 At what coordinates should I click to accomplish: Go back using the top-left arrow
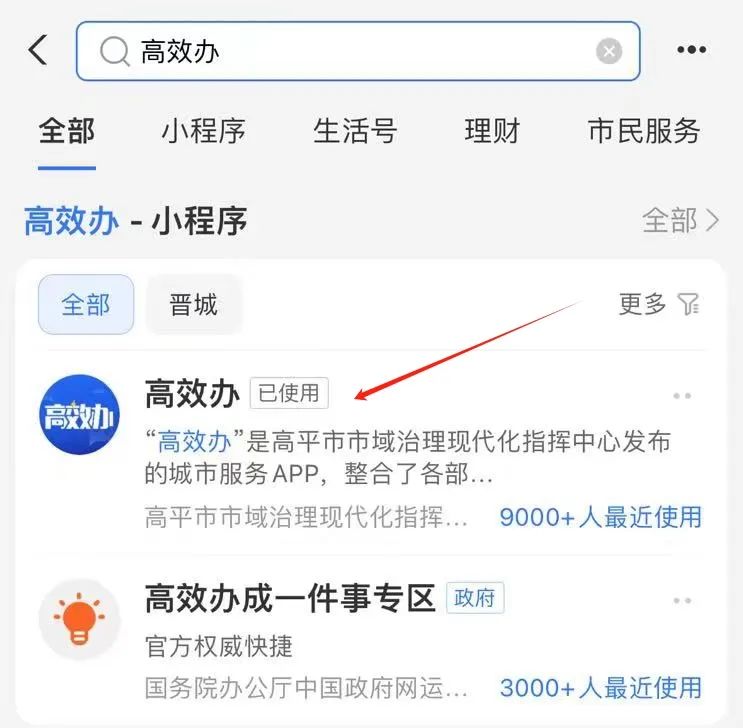click(38, 51)
